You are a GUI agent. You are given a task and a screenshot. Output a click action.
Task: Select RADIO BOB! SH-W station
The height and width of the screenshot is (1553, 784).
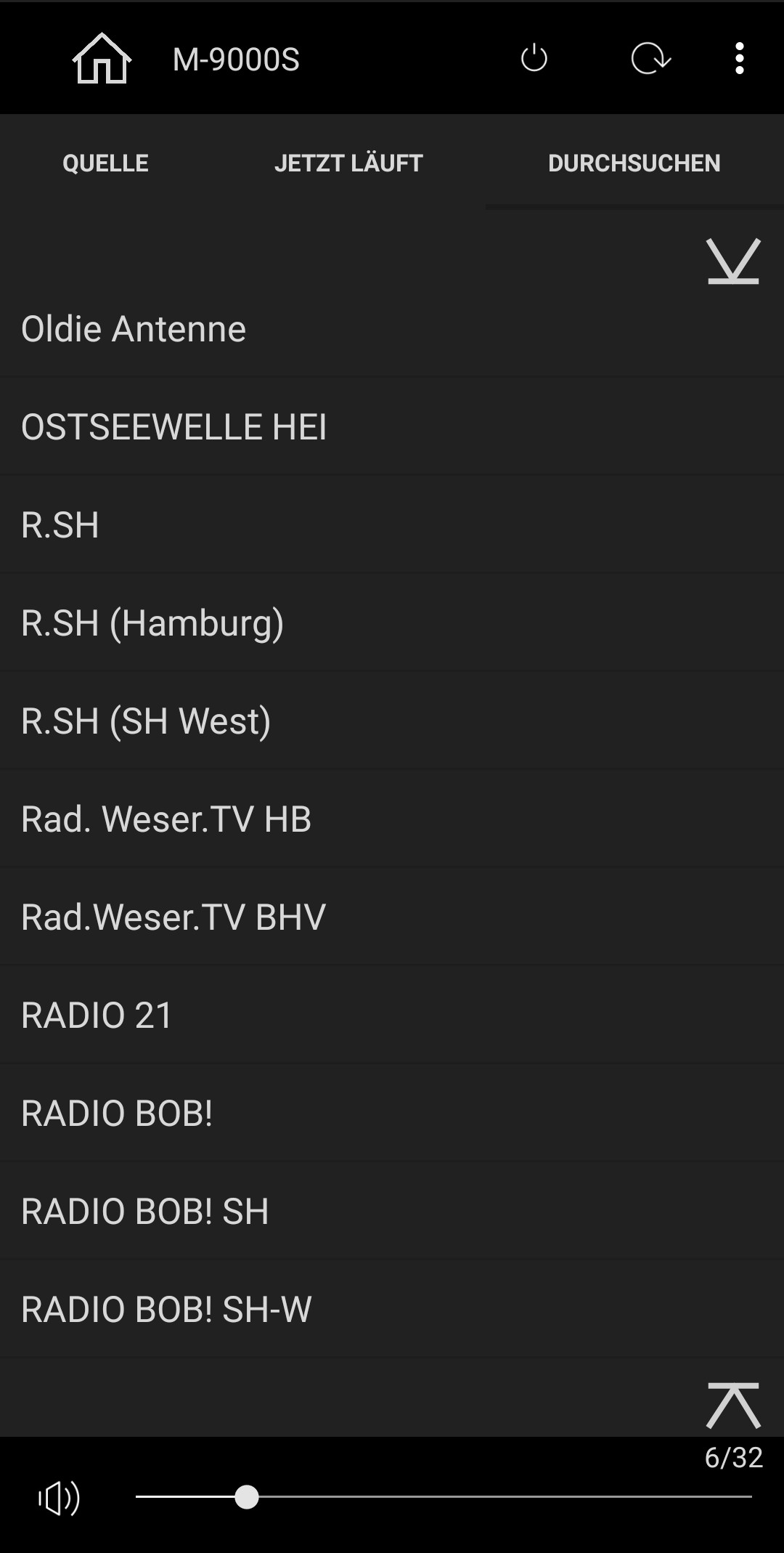click(x=392, y=1310)
